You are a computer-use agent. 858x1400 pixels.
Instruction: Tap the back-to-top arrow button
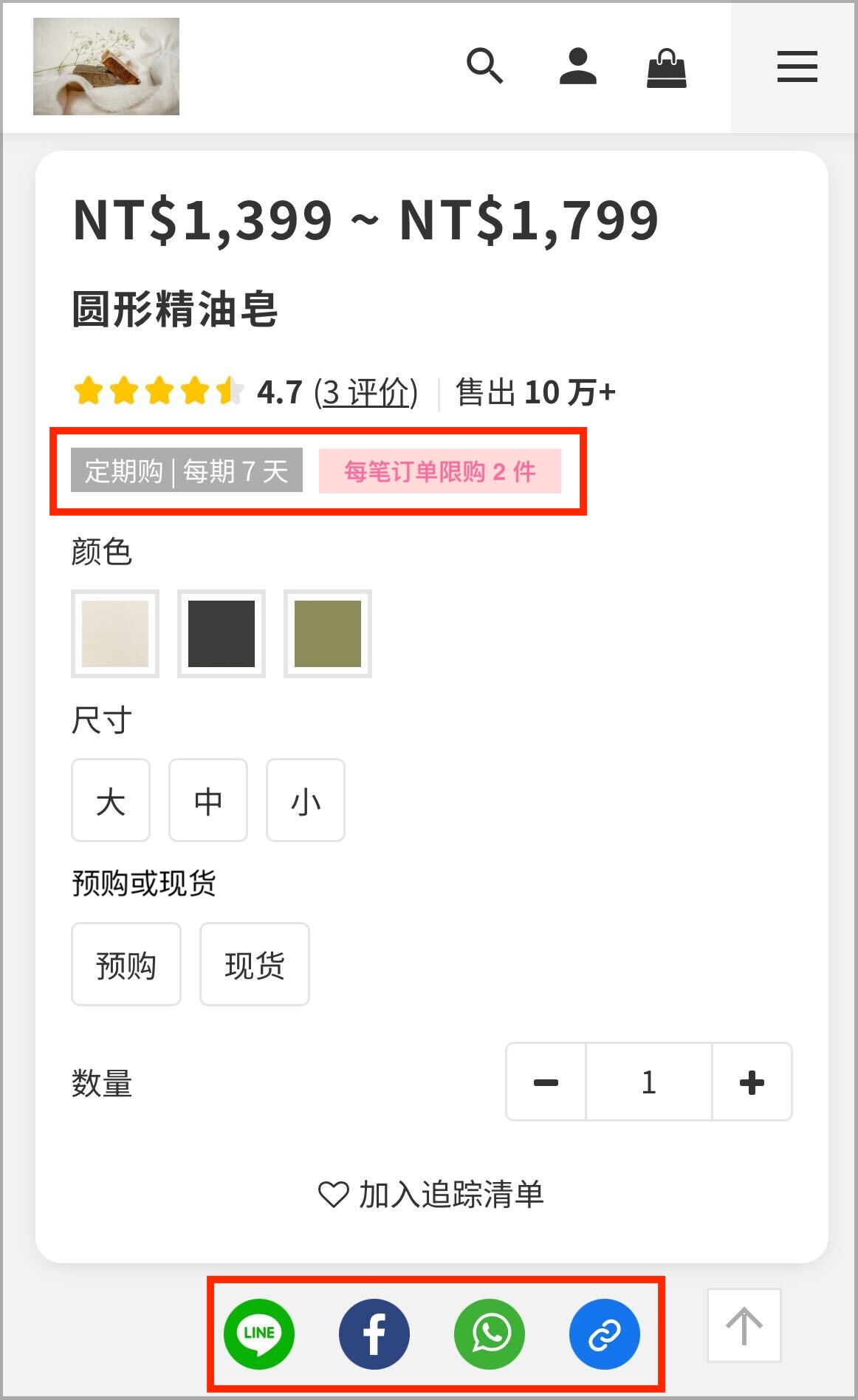coord(744,1325)
